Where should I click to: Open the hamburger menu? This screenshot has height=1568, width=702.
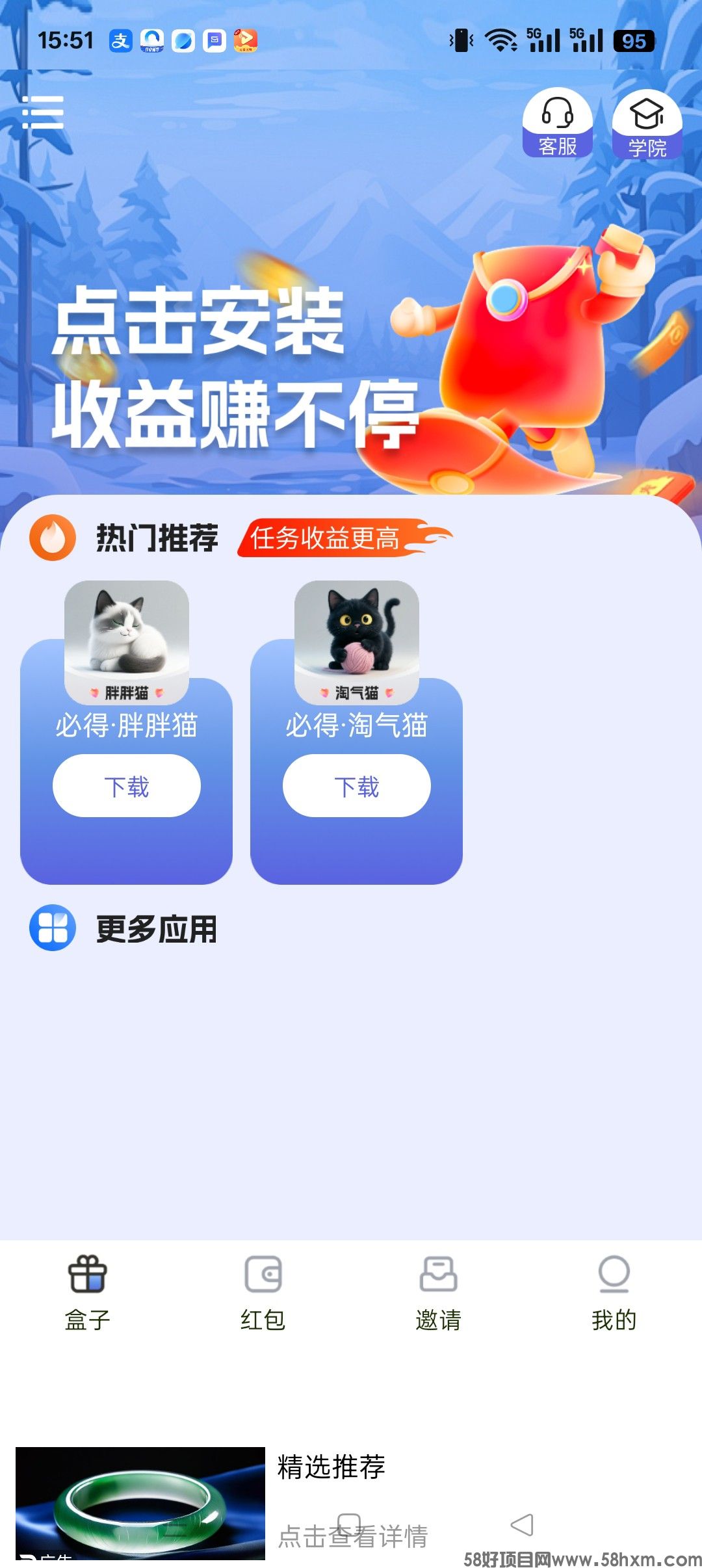pyautogui.click(x=43, y=112)
